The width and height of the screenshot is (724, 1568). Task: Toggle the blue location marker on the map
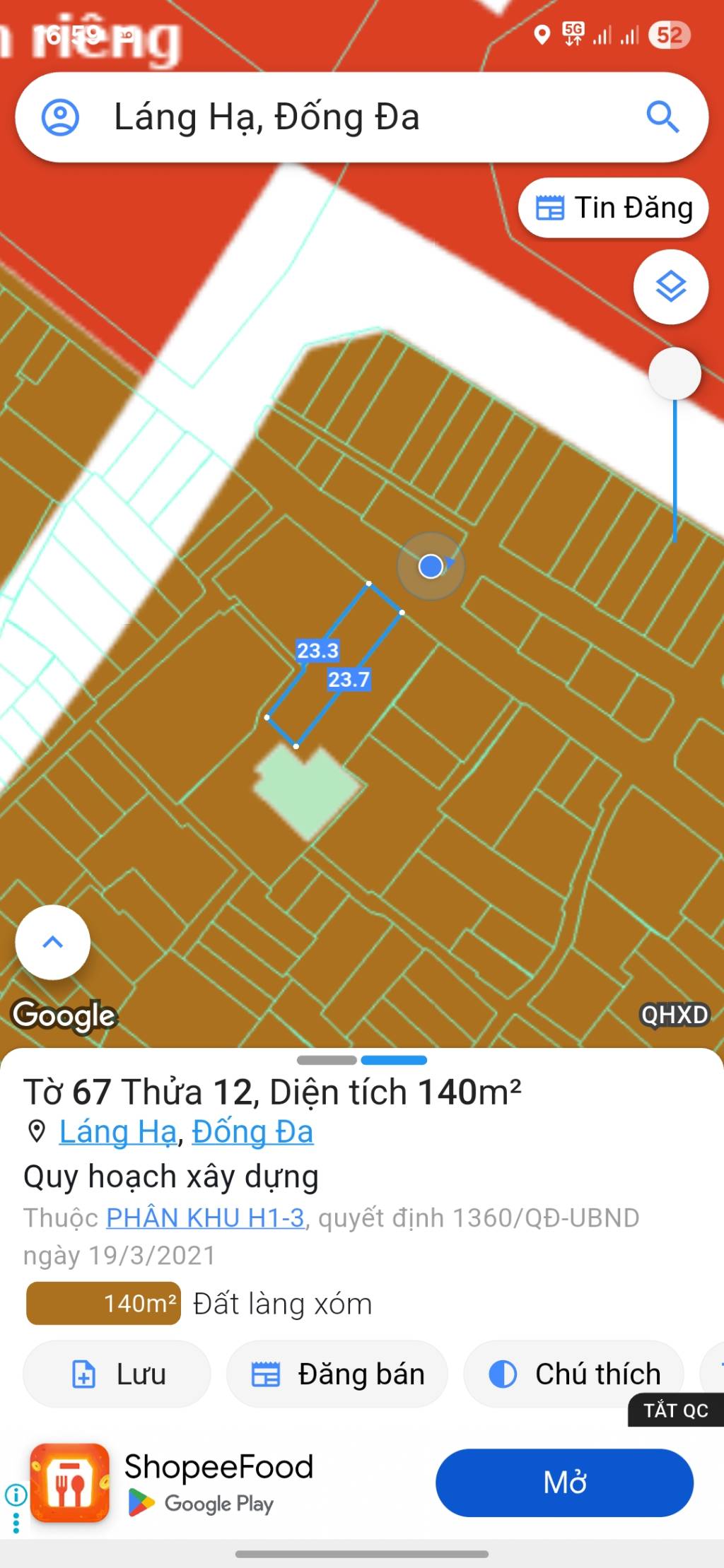pos(431,566)
